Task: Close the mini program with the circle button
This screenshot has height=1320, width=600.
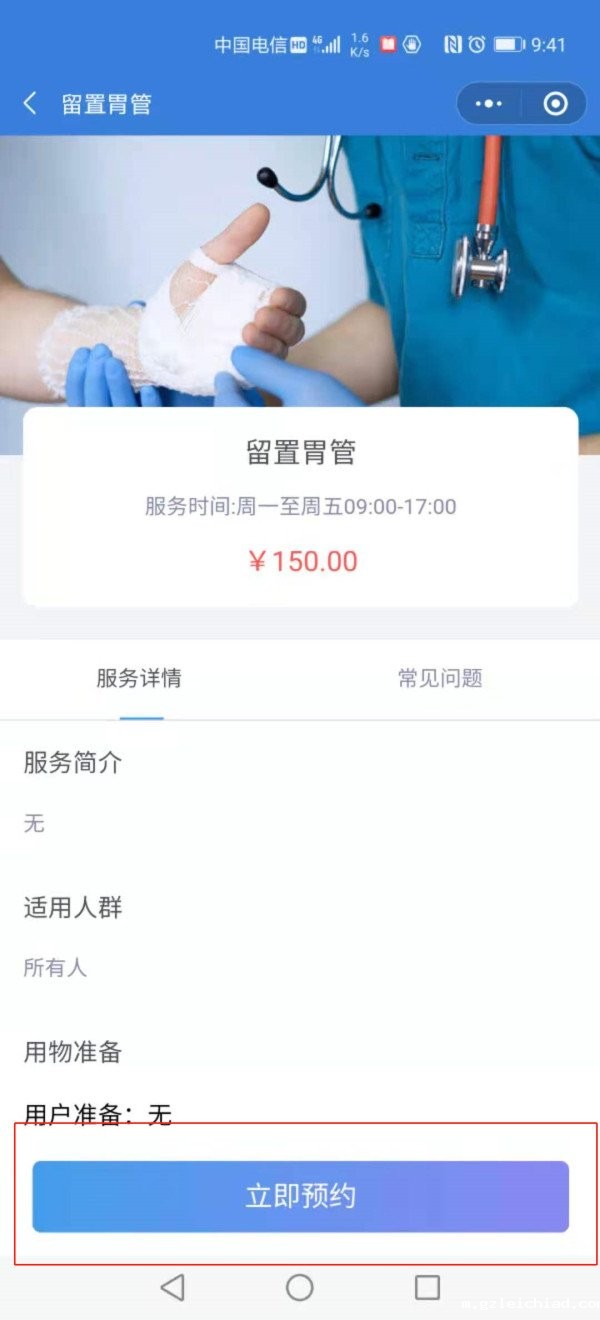Action: pyautogui.click(x=555, y=103)
